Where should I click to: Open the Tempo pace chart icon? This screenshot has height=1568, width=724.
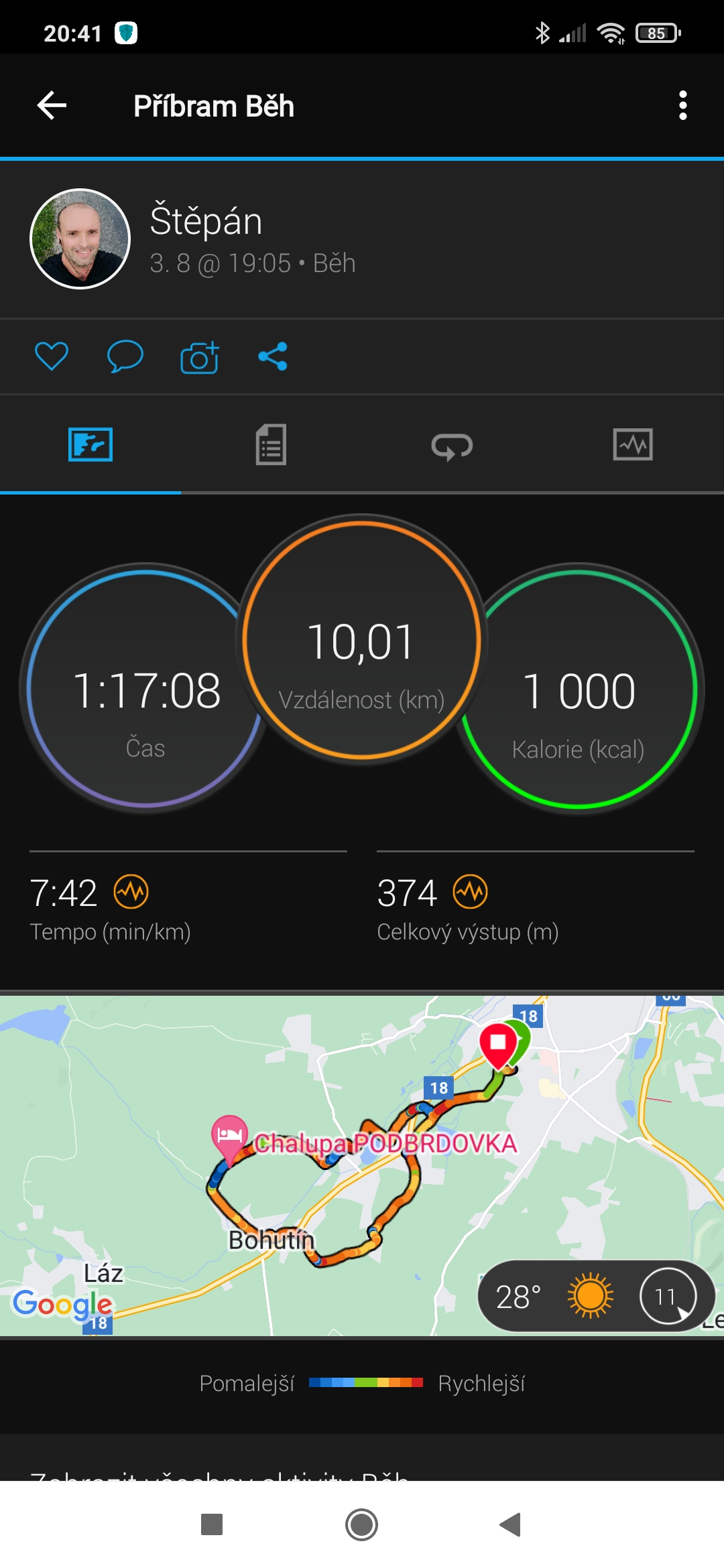coord(131,892)
